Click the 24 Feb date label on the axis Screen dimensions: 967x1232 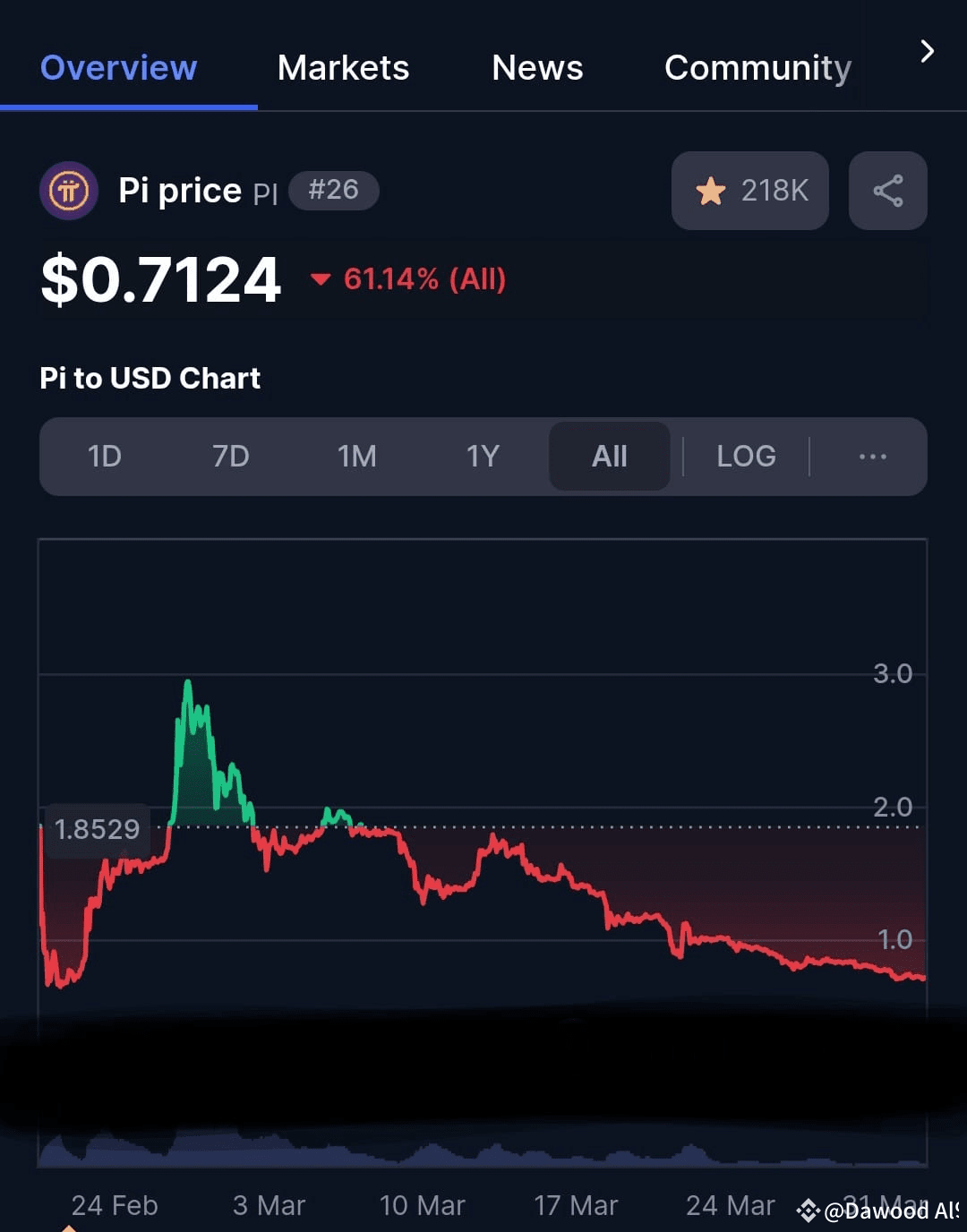coord(115,1206)
